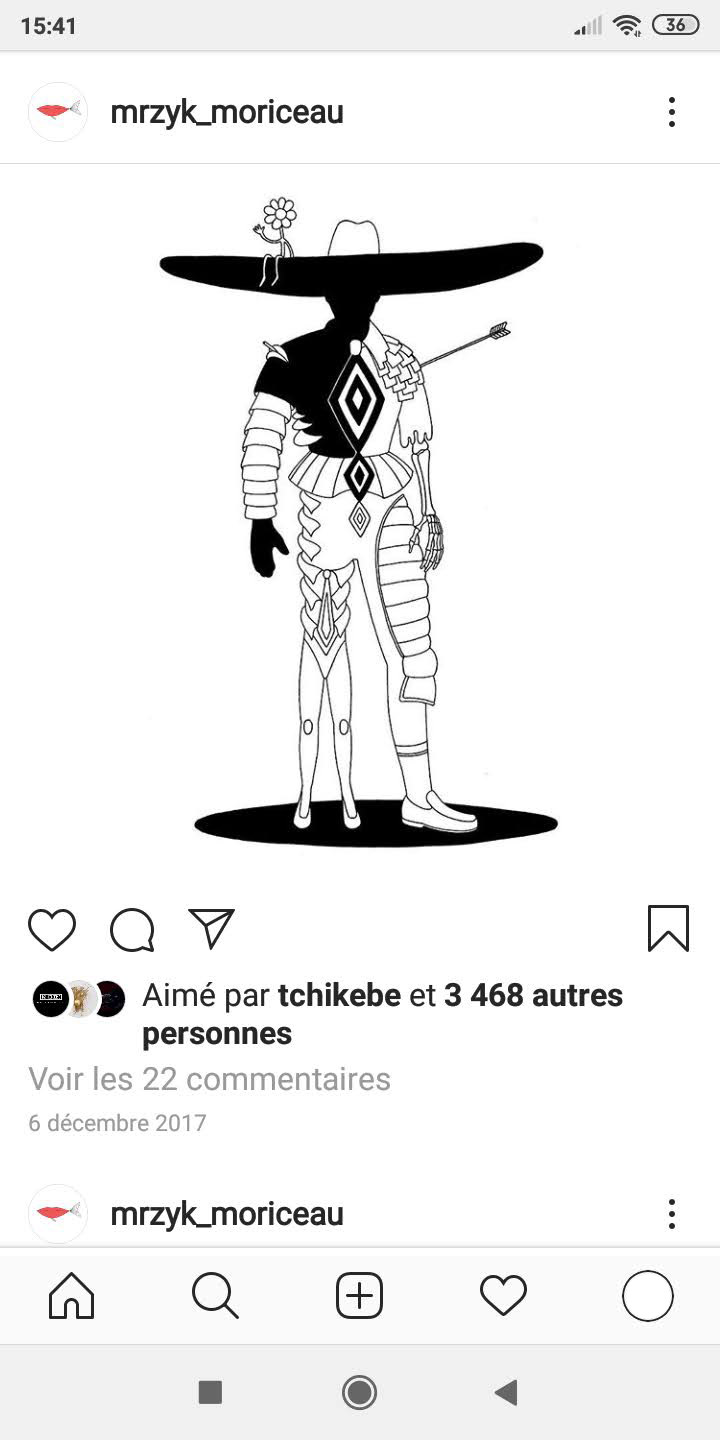Open the overflow menu on the top post
The height and width of the screenshot is (1440, 720).
point(671,112)
